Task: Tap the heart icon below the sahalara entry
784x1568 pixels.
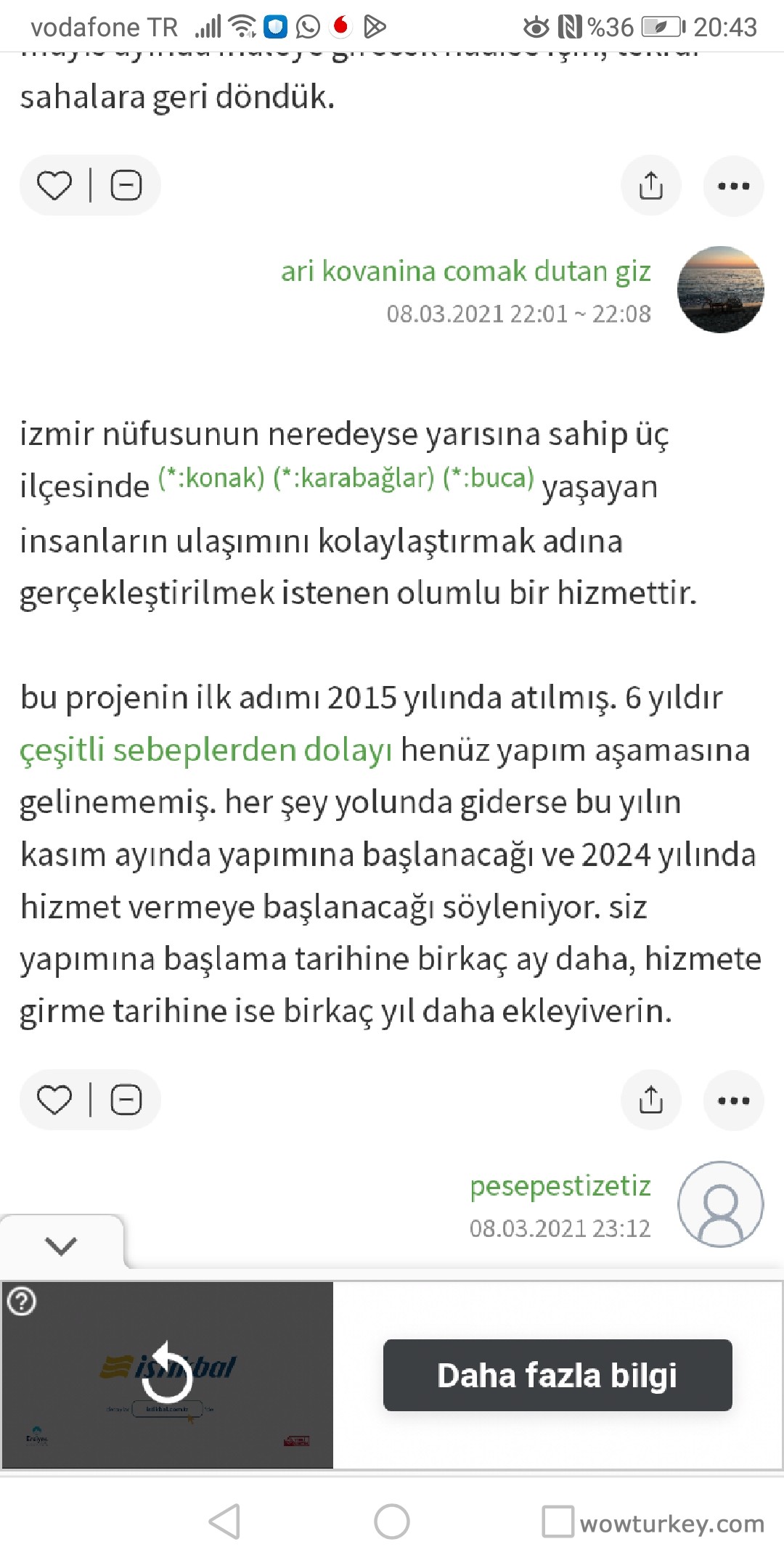Action: click(x=54, y=185)
